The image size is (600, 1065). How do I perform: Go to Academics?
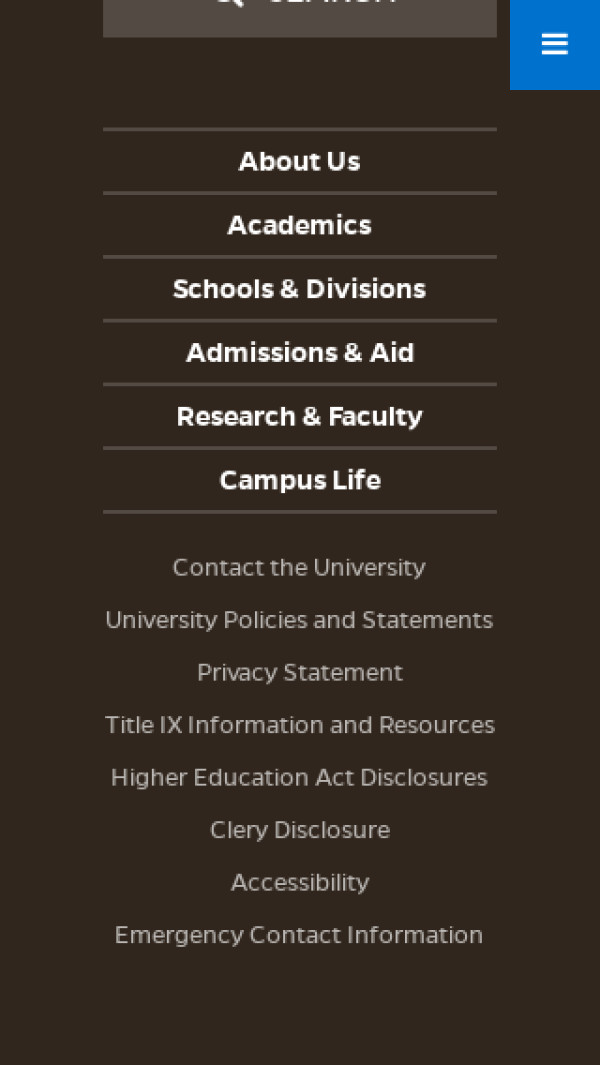pos(299,225)
